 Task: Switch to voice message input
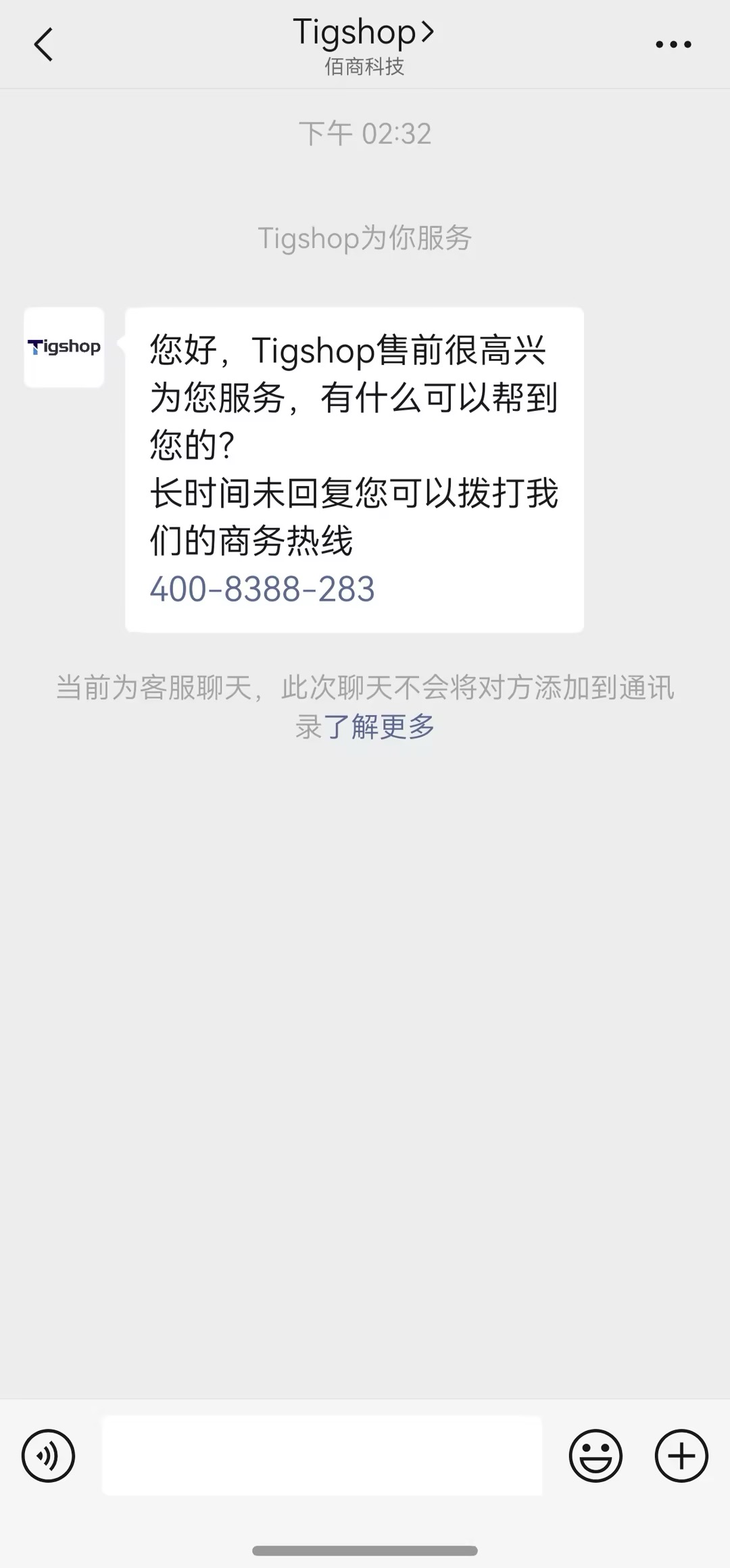click(48, 1456)
